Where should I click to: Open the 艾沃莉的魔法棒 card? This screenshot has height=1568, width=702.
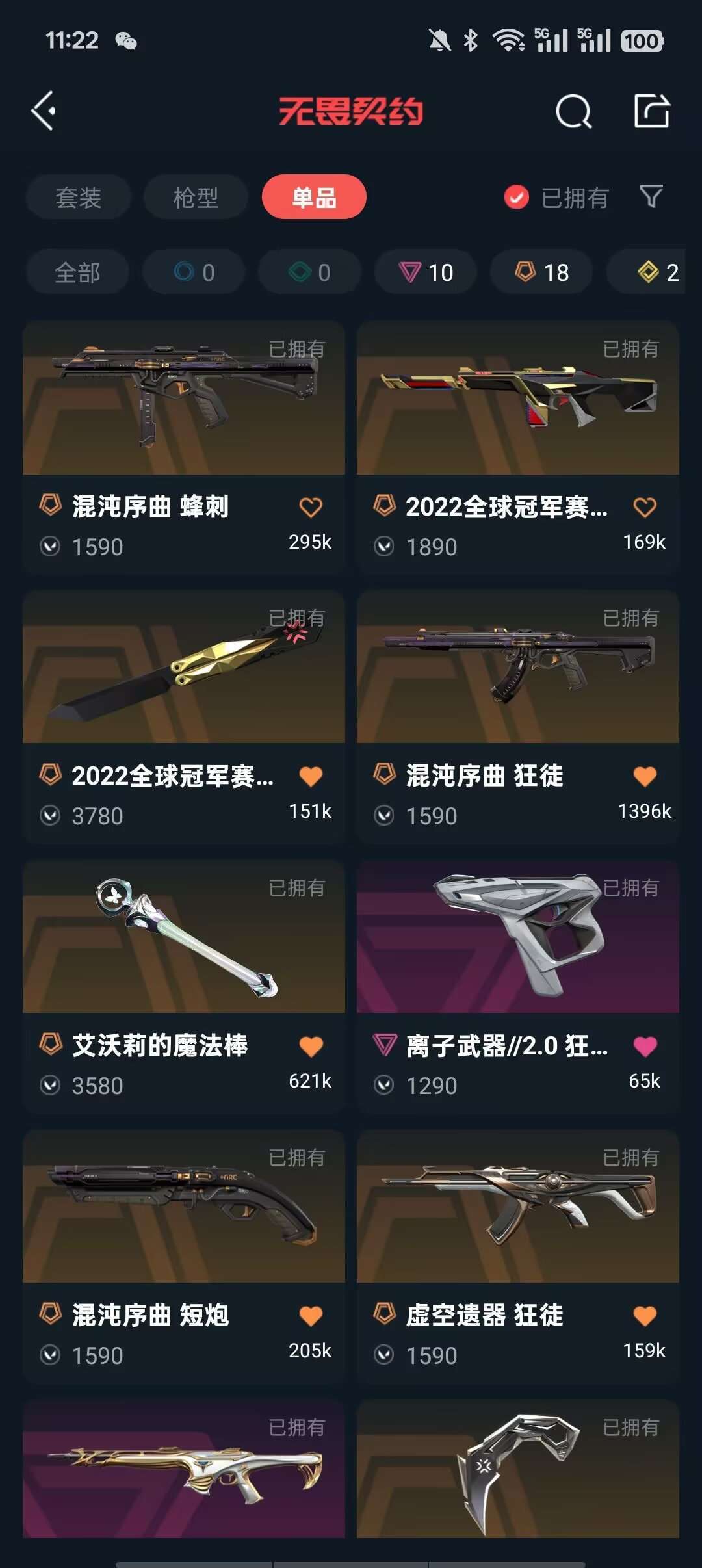click(184, 986)
